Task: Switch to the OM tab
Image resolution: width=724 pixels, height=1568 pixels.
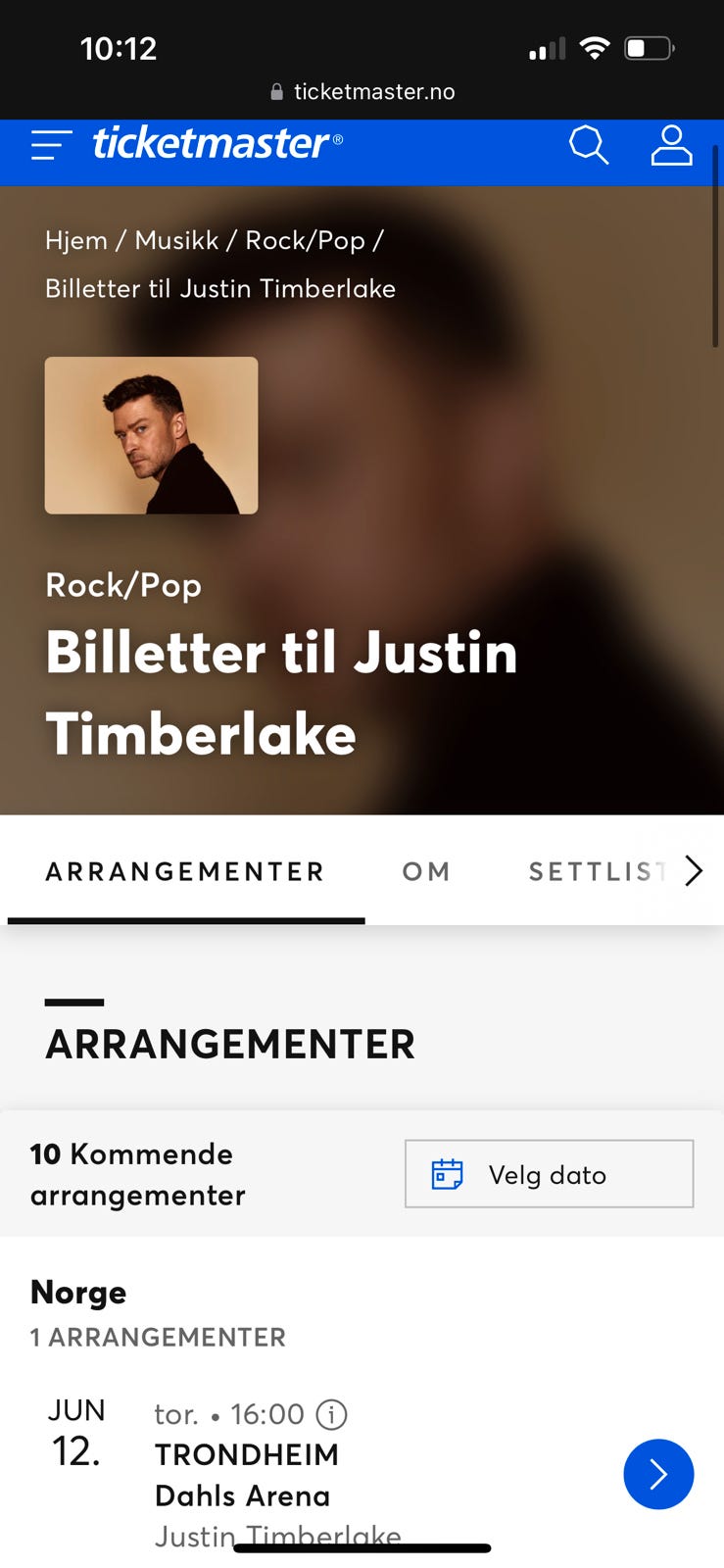Action: [x=426, y=871]
